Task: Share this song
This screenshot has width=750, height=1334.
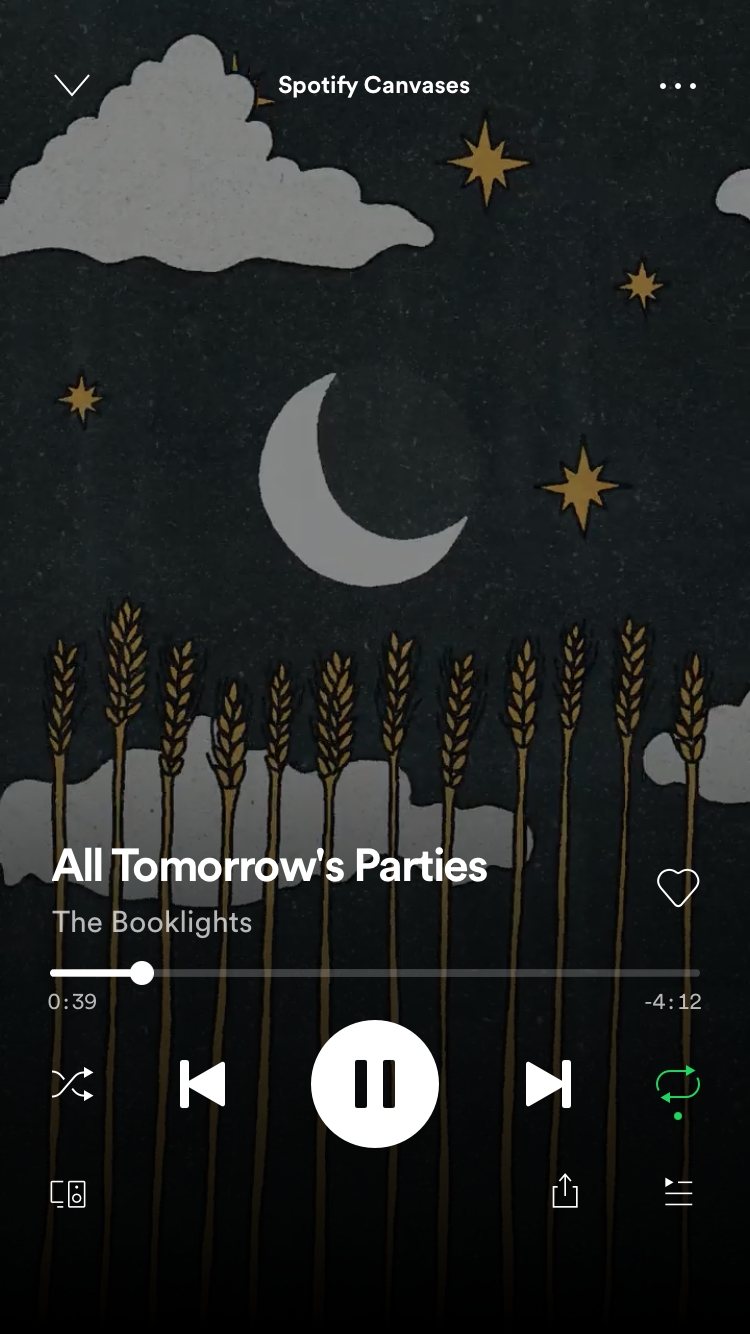Action: (x=565, y=1191)
